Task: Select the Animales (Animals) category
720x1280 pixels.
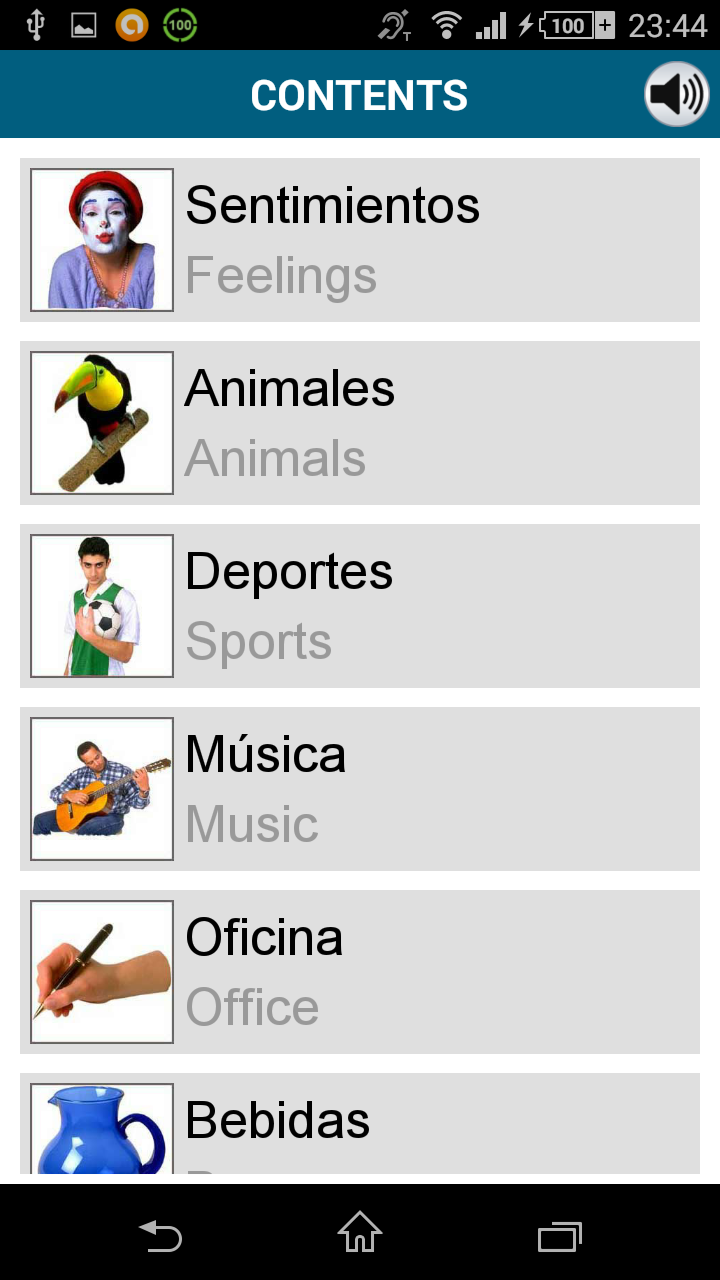Action: 360,423
